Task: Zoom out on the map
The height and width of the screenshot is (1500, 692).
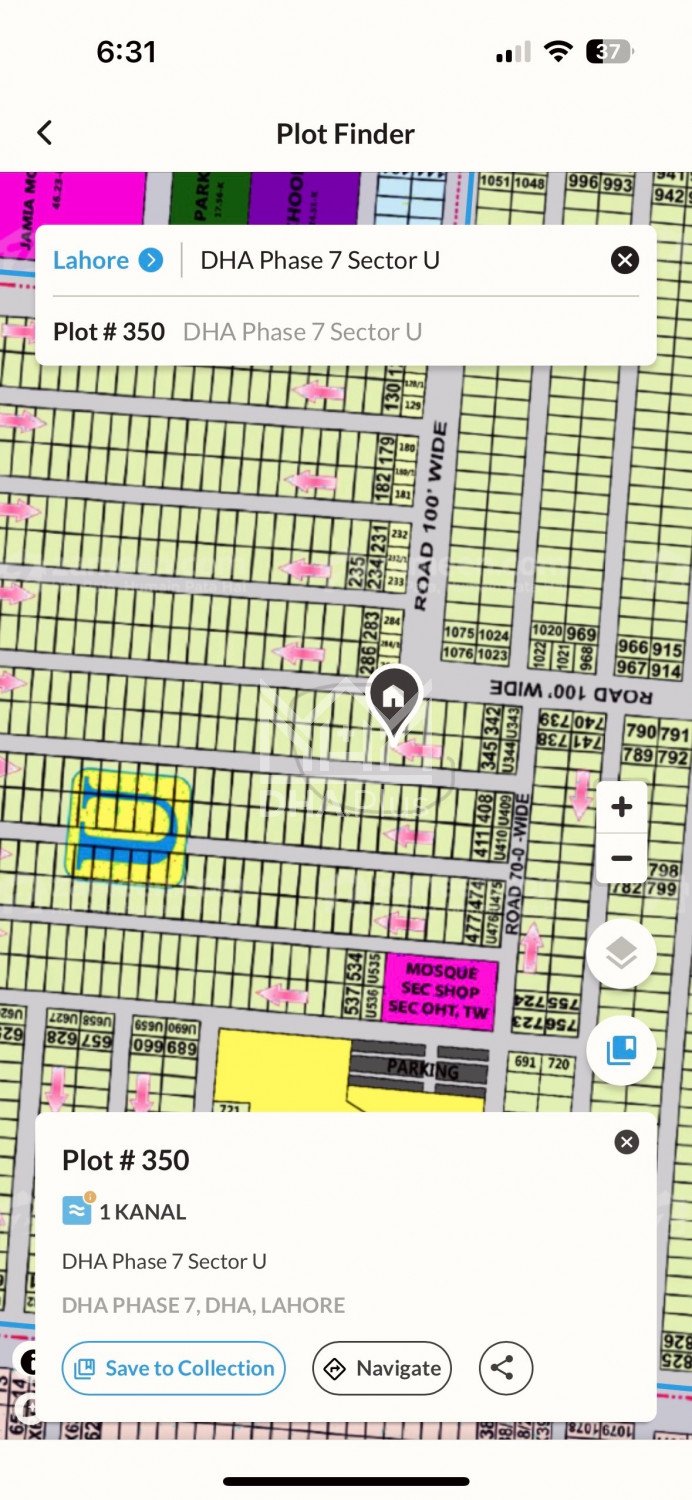Action: pos(621,858)
